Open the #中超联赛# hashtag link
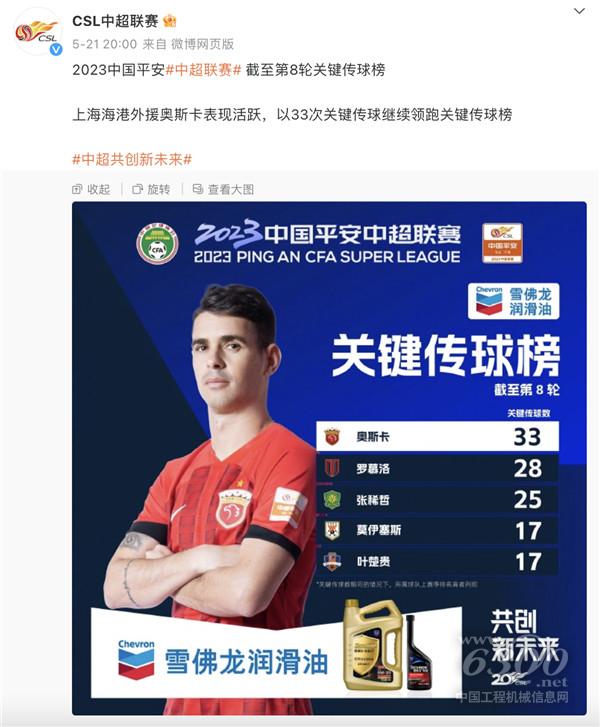 (203, 68)
